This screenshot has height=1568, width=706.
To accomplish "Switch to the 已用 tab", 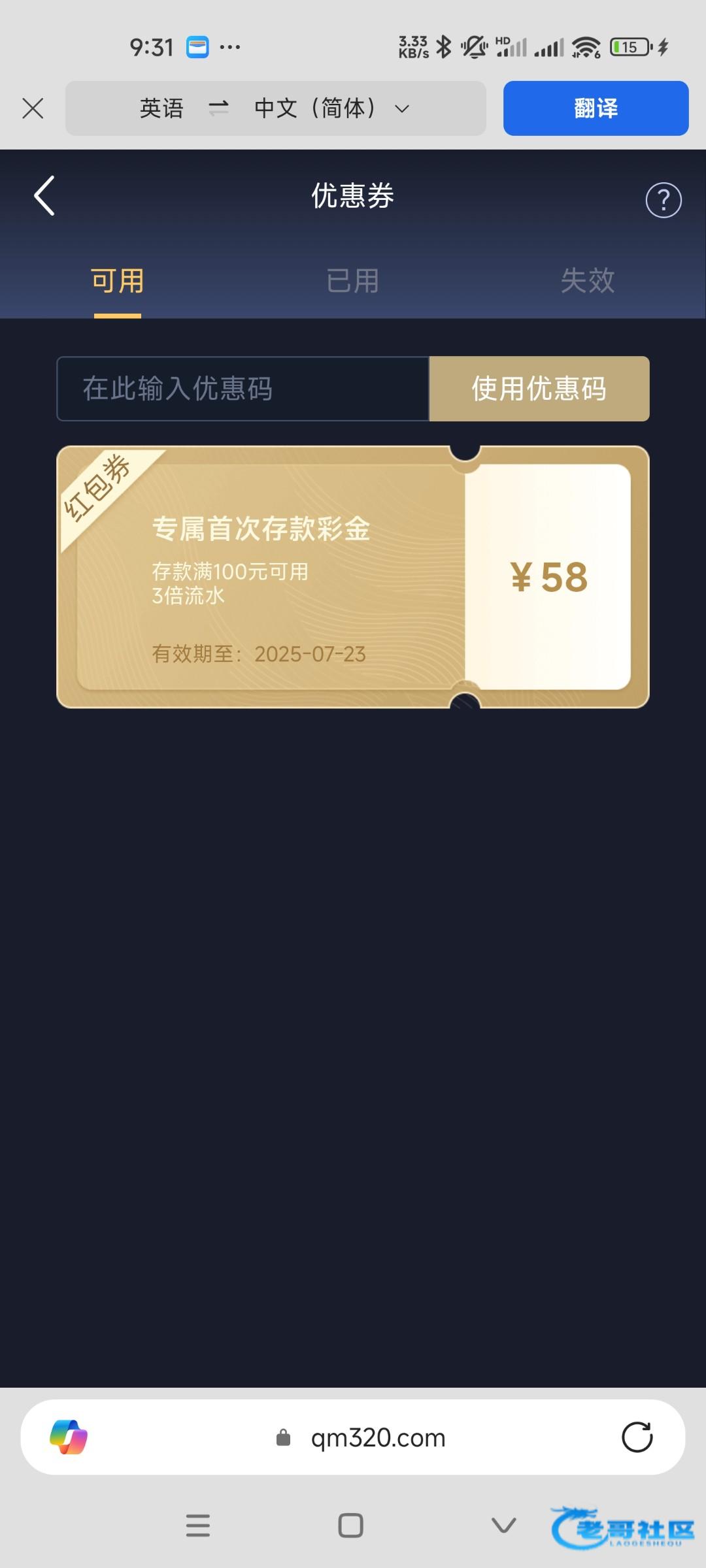I will 352,281.
